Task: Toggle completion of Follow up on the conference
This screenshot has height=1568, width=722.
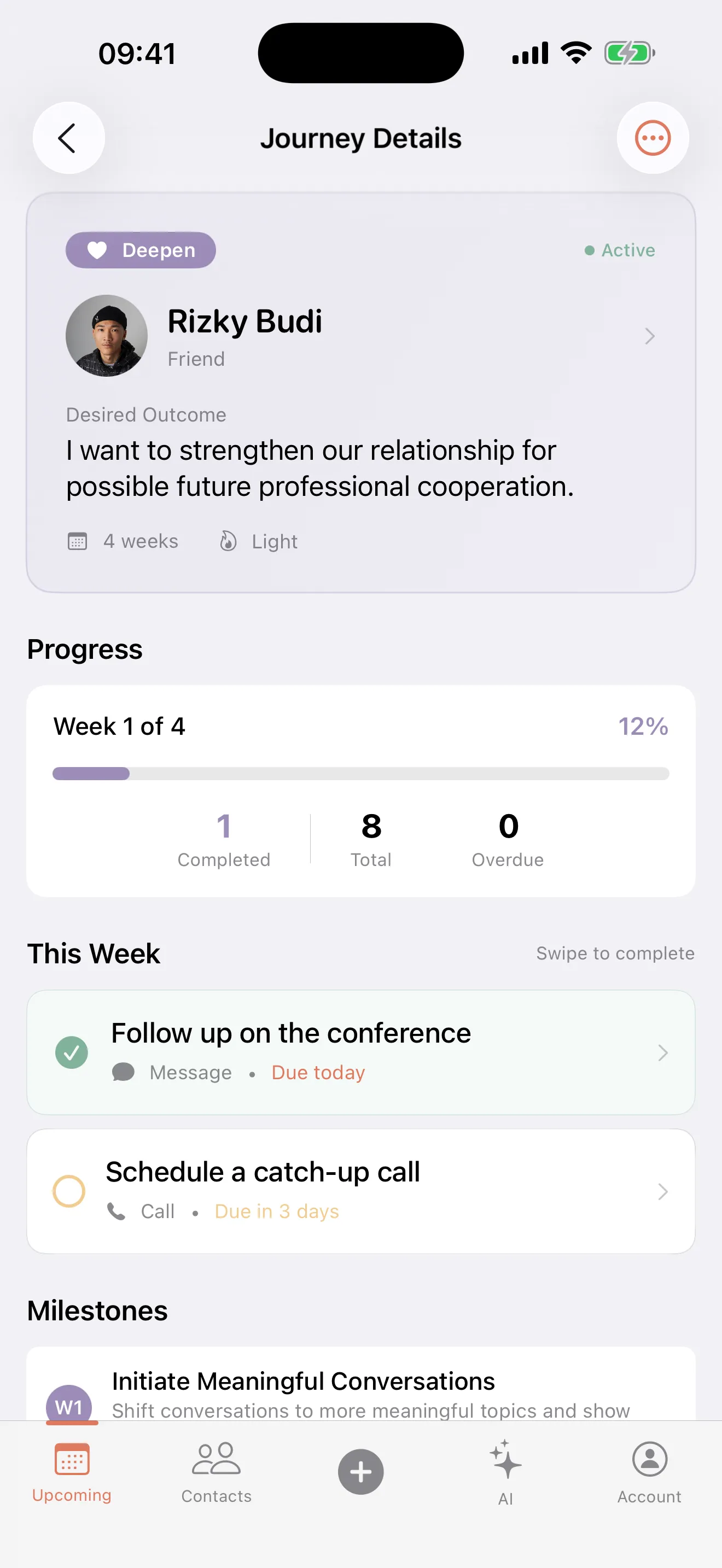Action: coord(71,1052)
